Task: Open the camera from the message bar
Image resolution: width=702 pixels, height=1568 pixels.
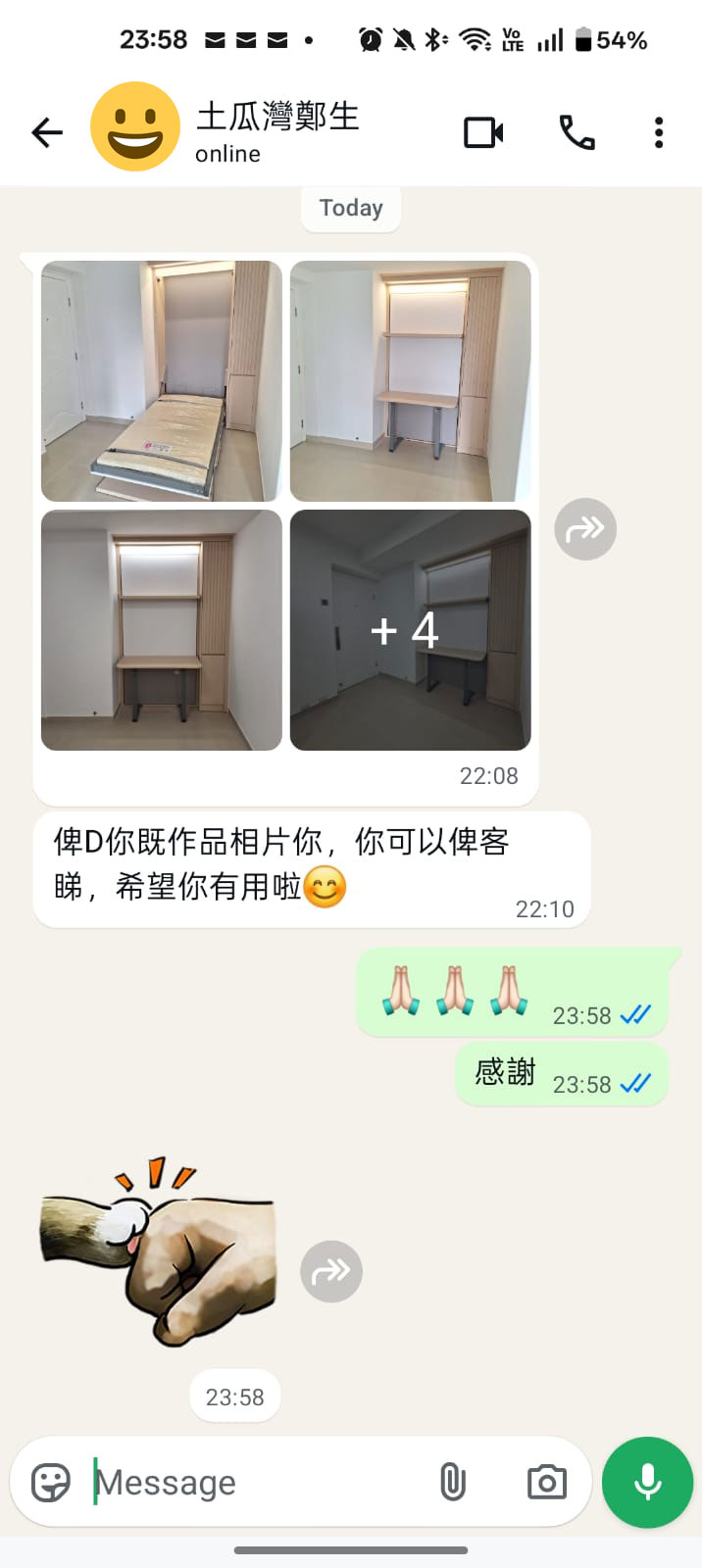Action: (x=546, y=1482)
